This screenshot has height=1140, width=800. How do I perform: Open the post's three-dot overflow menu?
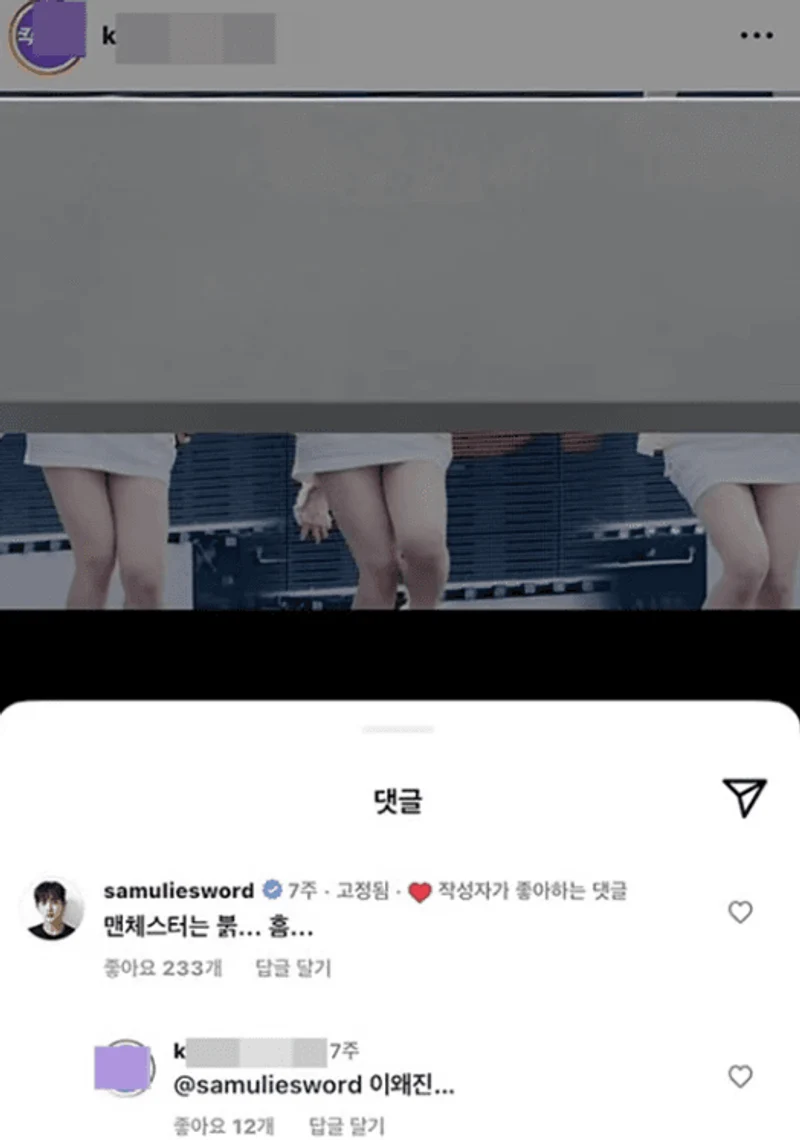pos(757,36)
